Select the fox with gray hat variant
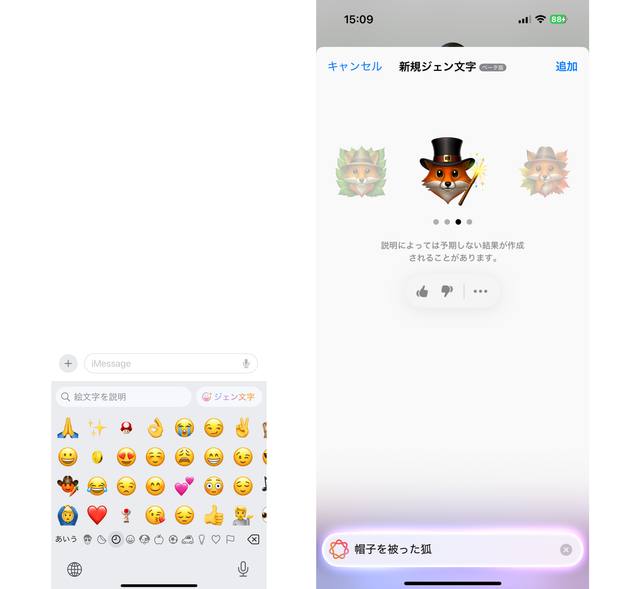 544,172
